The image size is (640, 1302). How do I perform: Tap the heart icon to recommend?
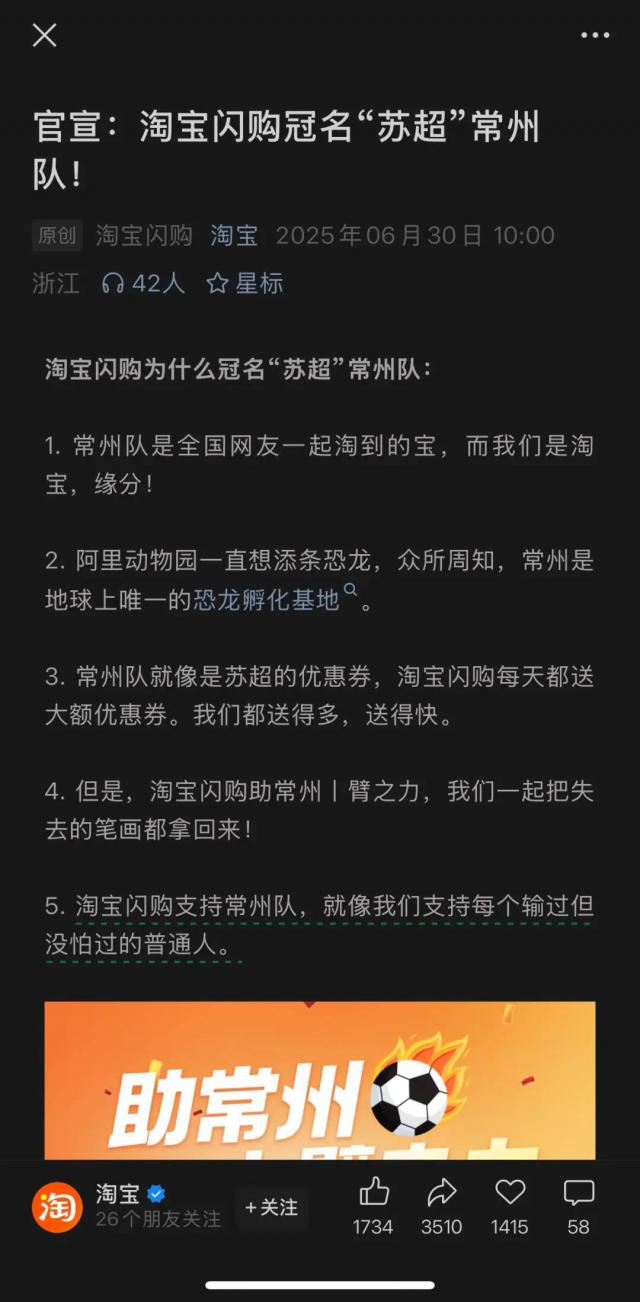pyautogui.click(x=510, y=1192)
